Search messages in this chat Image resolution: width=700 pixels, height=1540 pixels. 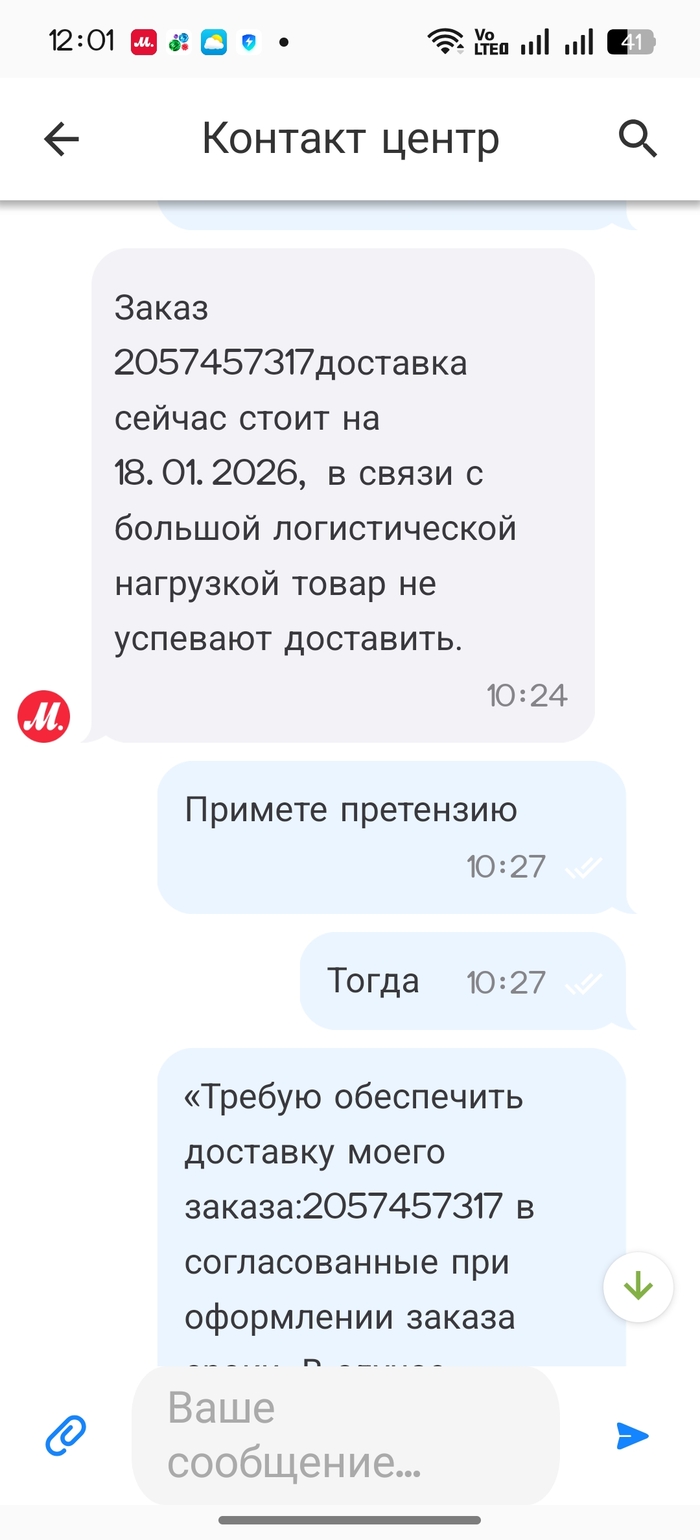coord(637,138)
